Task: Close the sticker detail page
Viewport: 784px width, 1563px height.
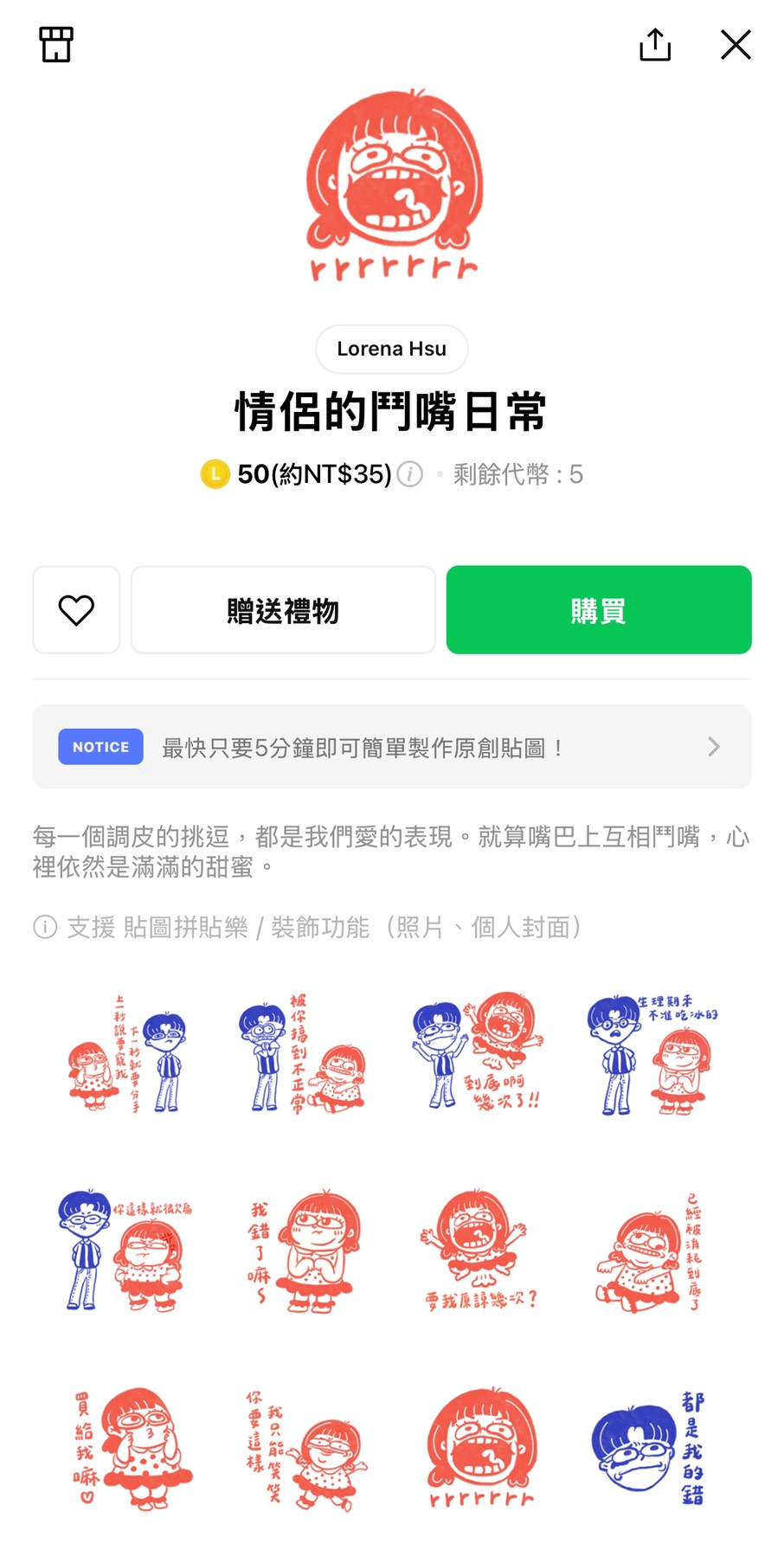Action: 736,44
